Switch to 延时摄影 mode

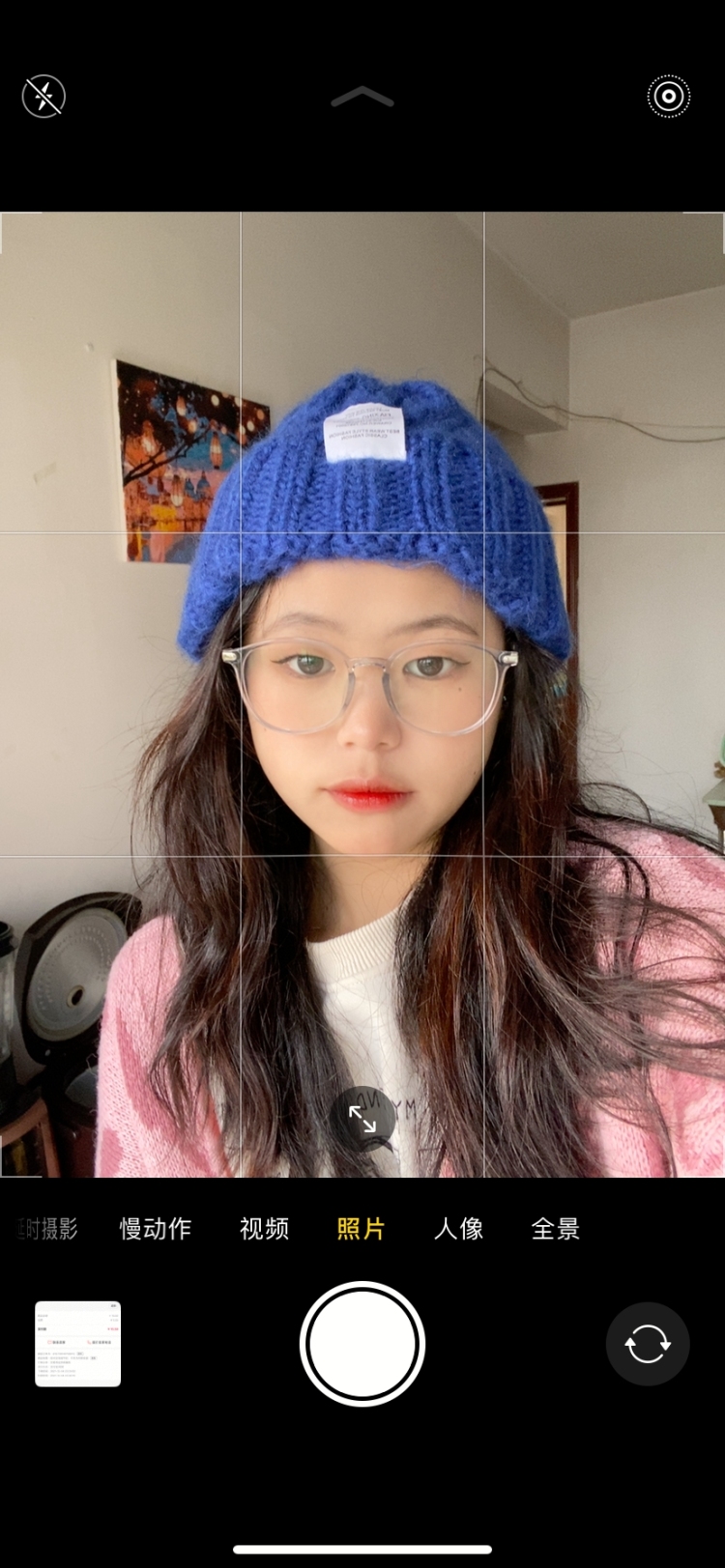point(46,1229)
